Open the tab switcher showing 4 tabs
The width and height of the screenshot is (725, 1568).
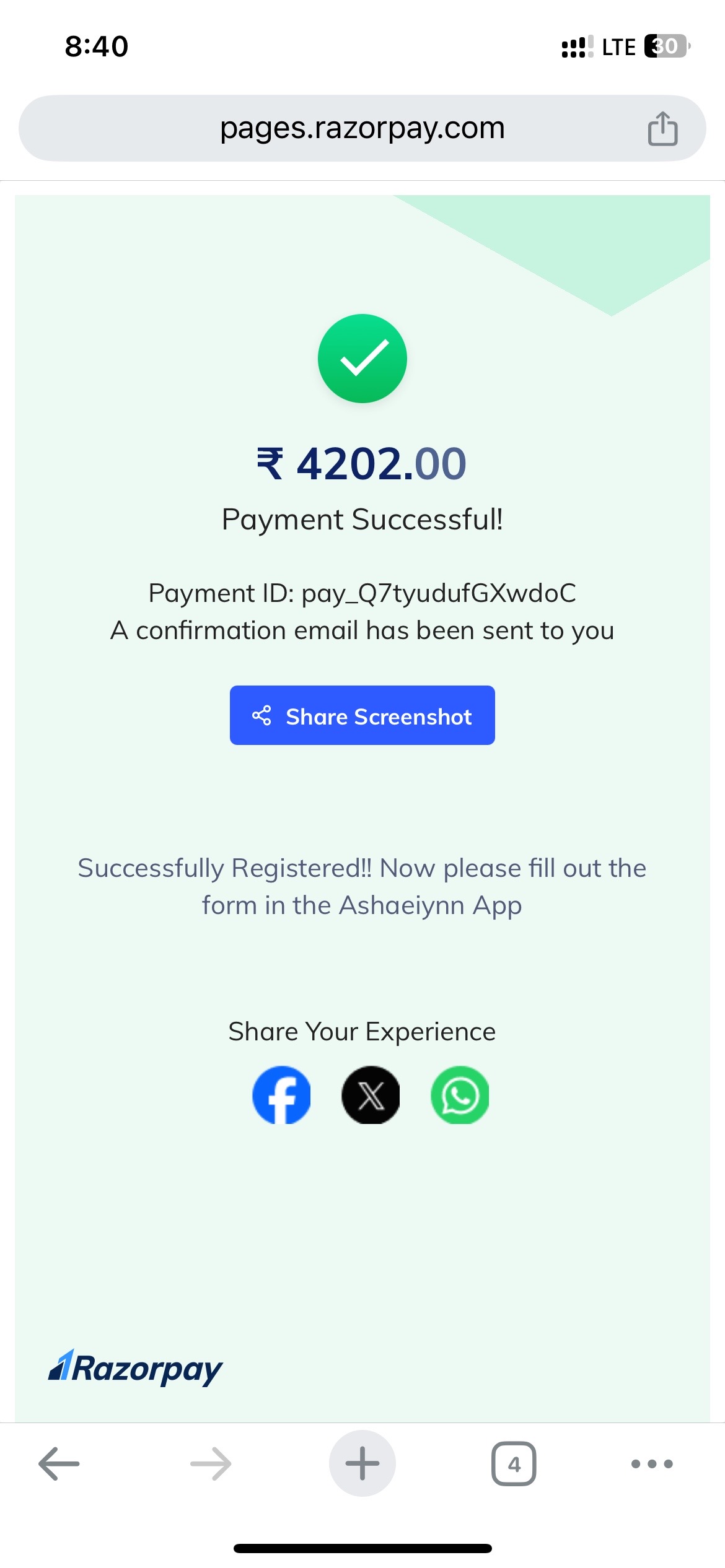click(514, 1463)
